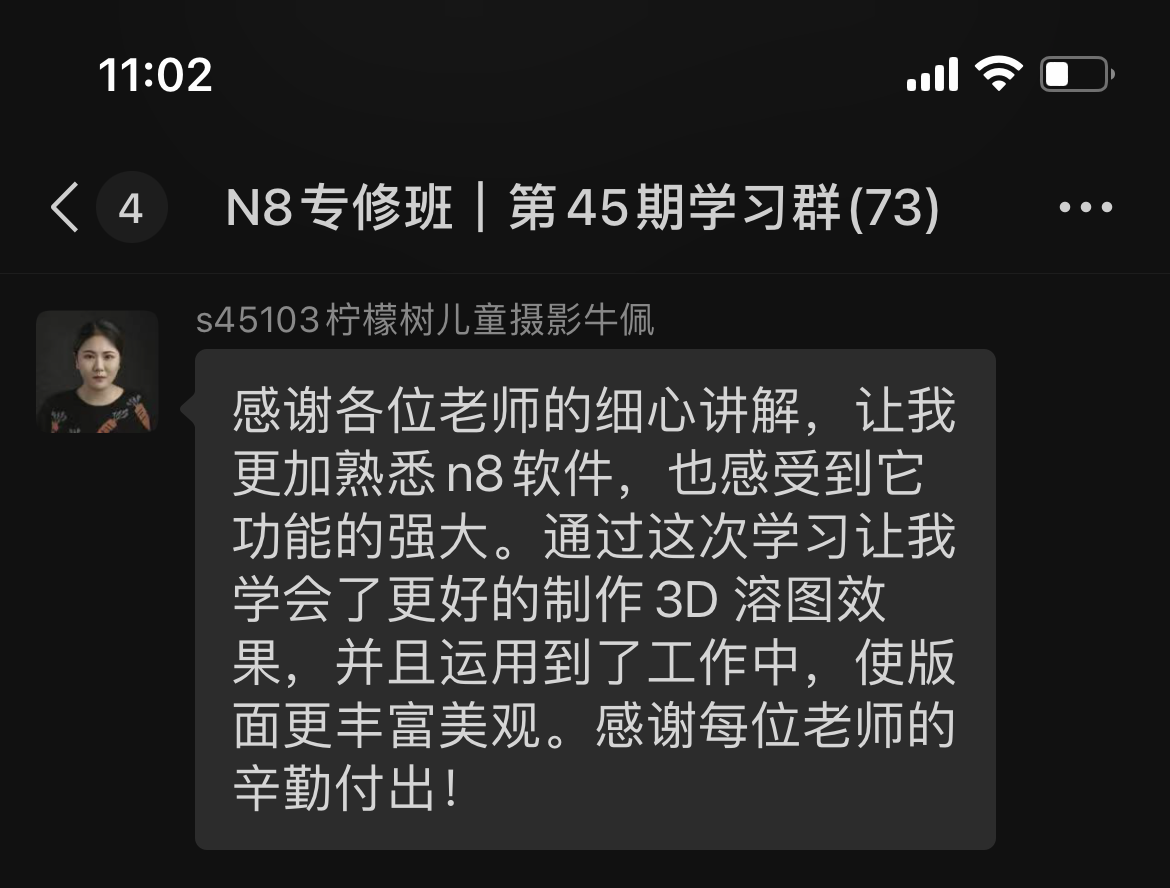Go back to the chat list
Screen dimensions: 1170x888
click(66, 208)
